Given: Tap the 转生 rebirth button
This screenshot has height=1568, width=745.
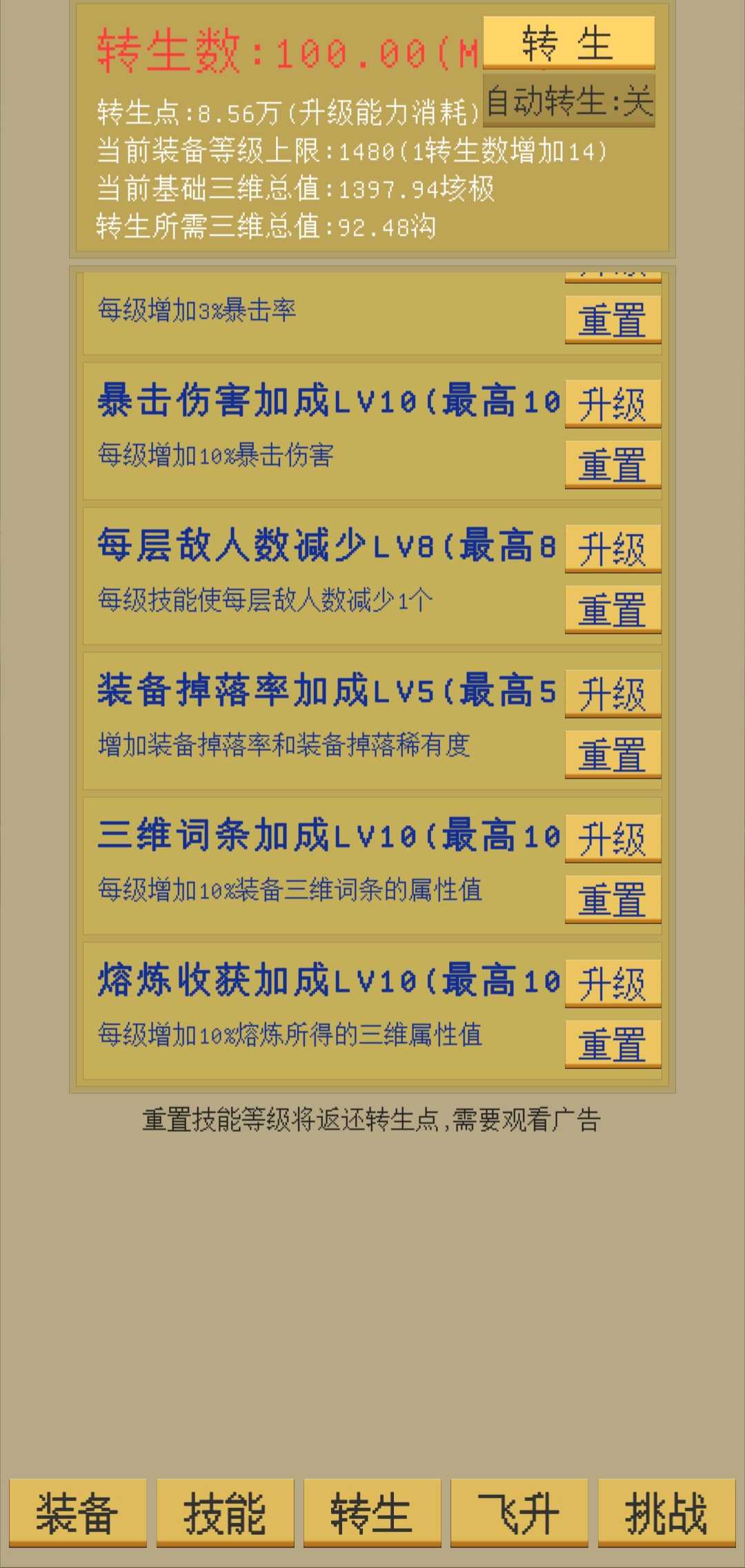Looking at the screenshot, I should 568,43.
